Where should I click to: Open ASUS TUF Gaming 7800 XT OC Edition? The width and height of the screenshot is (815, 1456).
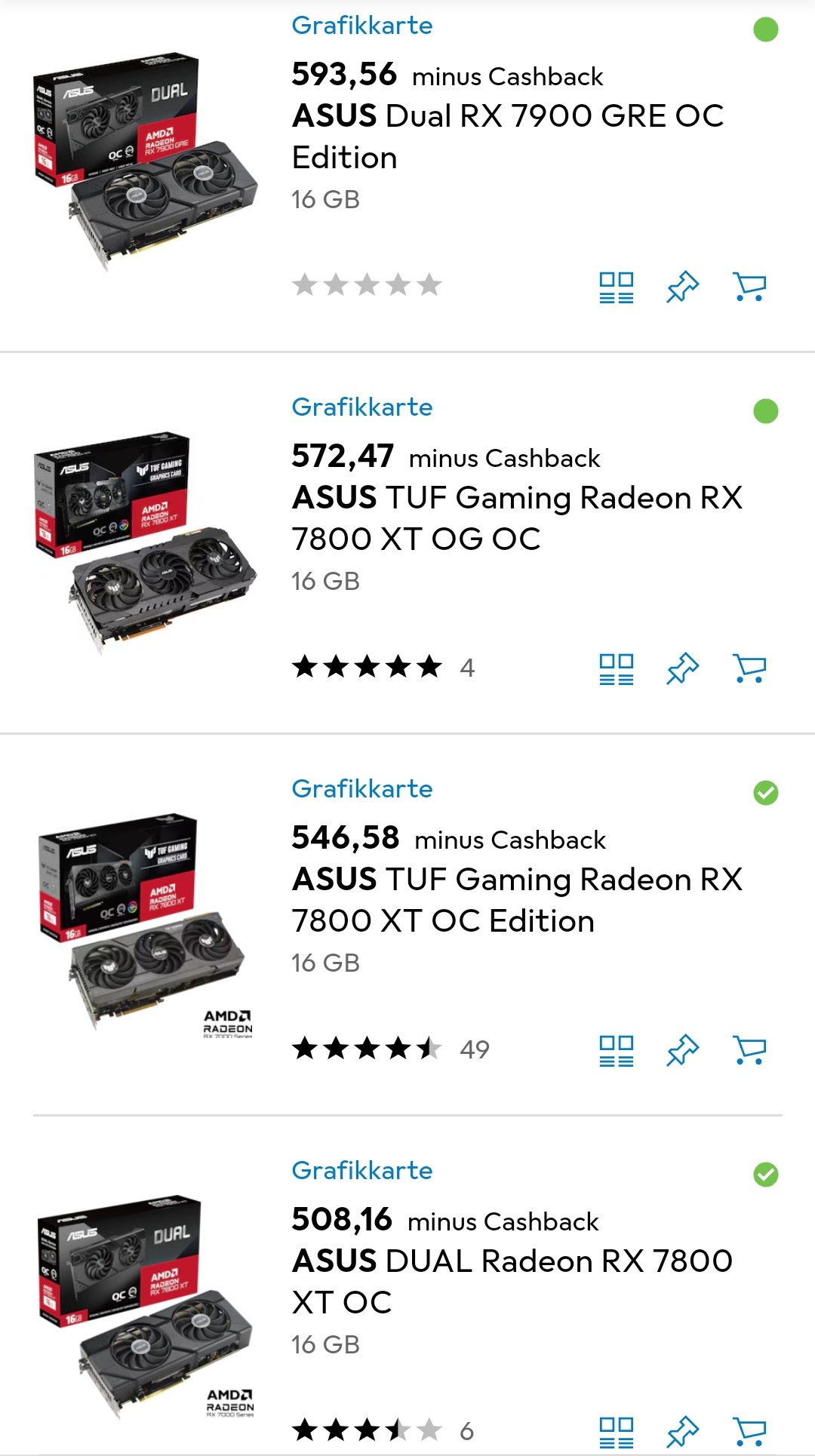click(x=516, y=900)
